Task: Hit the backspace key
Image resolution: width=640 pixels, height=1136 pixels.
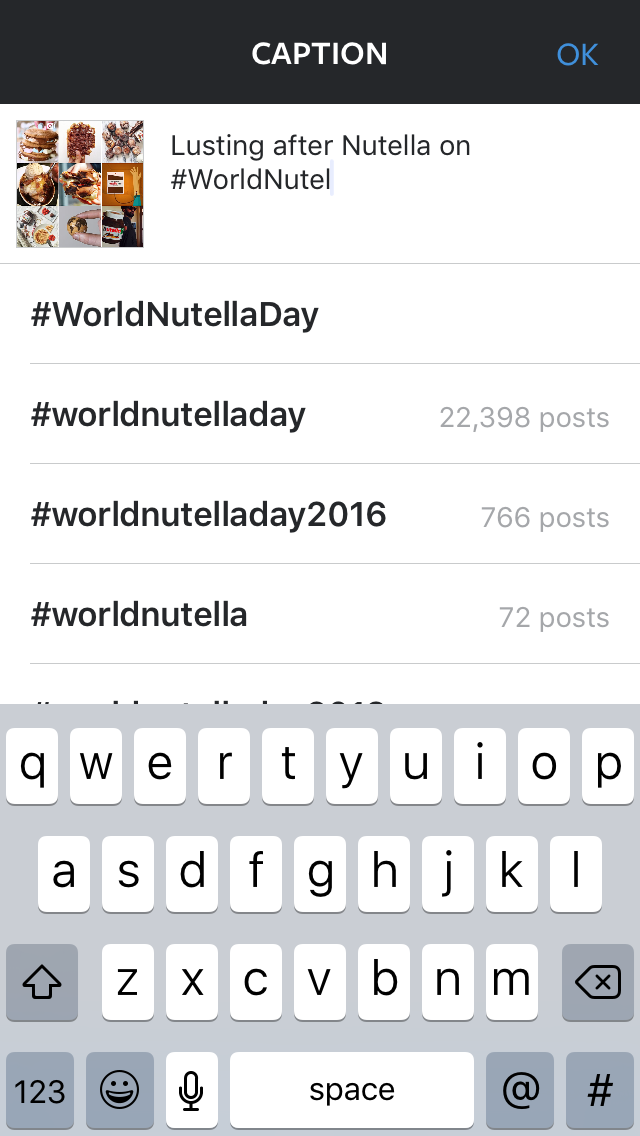Action: [x=598, y=983]
